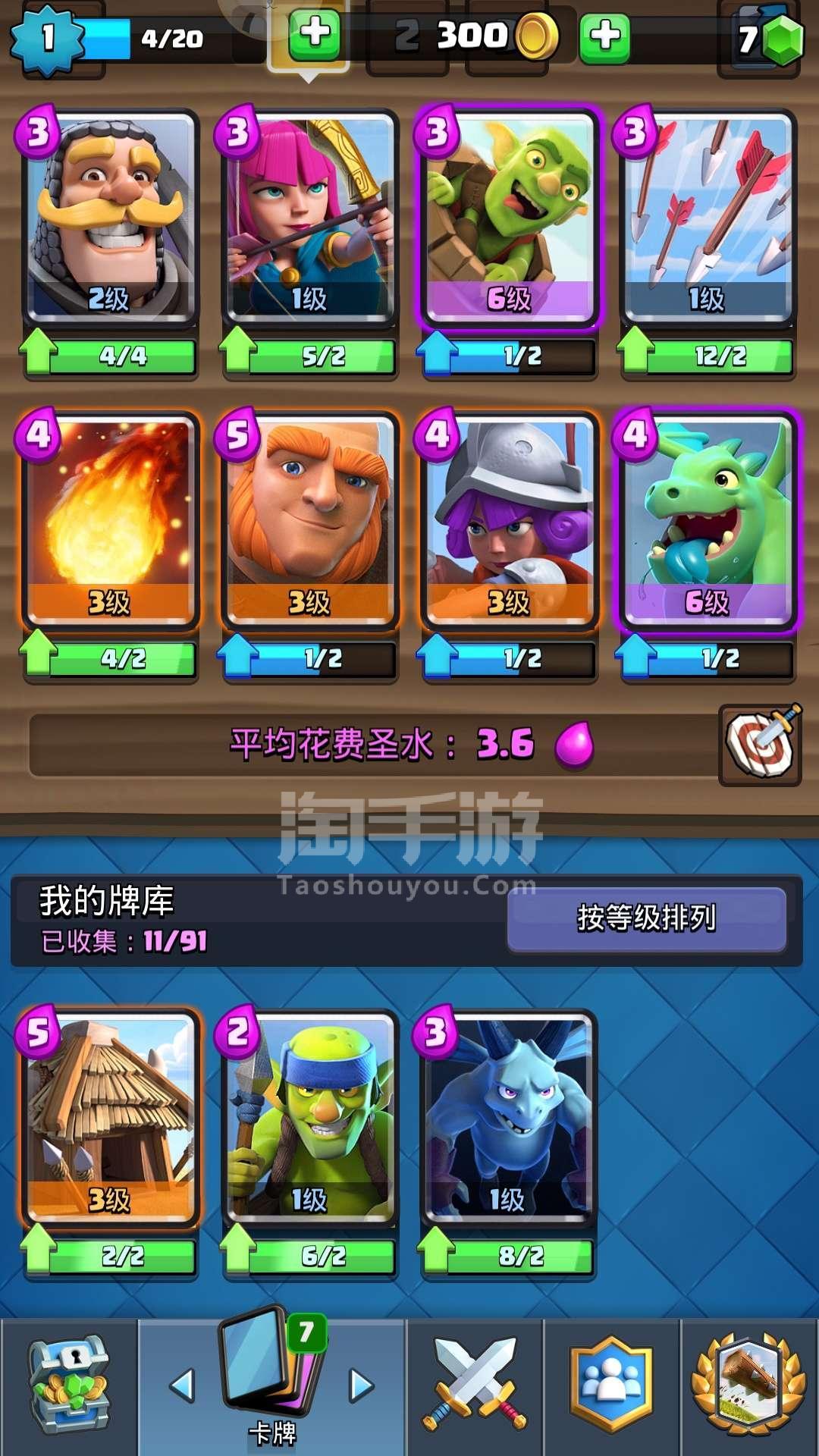Open the clan social tab
Screen dimensions: 819x1456
coord(611,1386)
